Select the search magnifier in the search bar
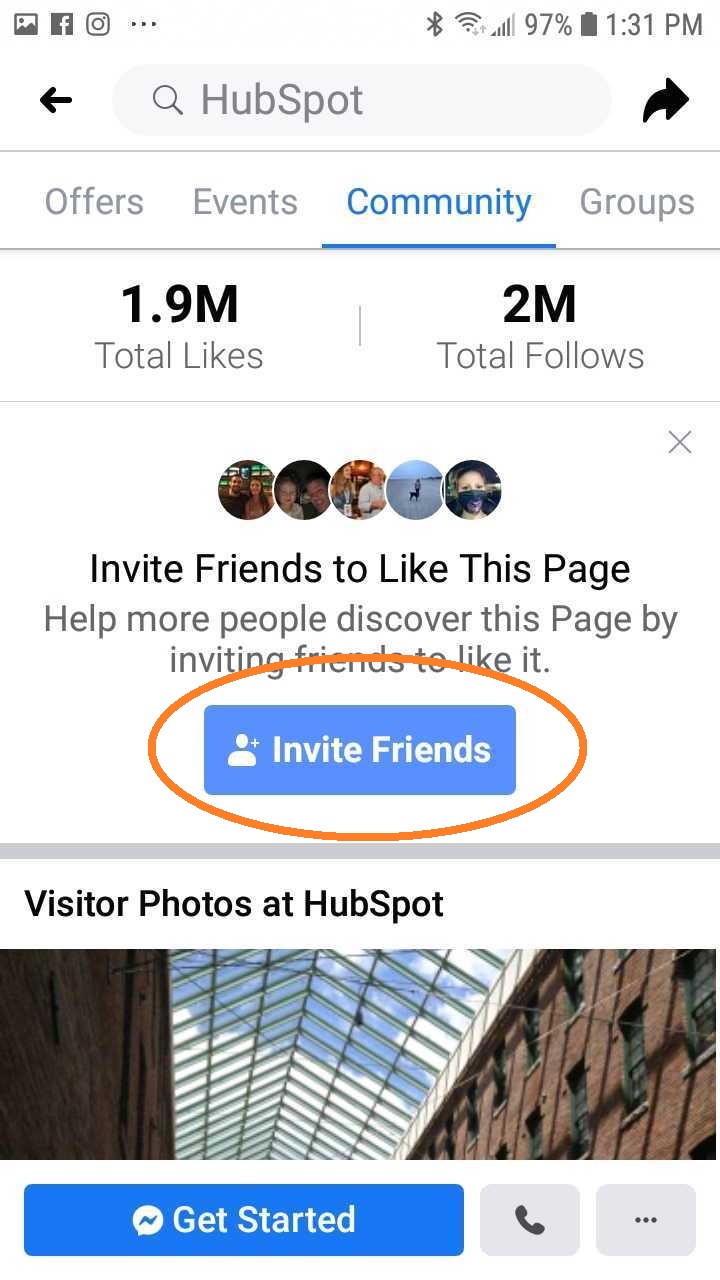 (x=166, y=99)
